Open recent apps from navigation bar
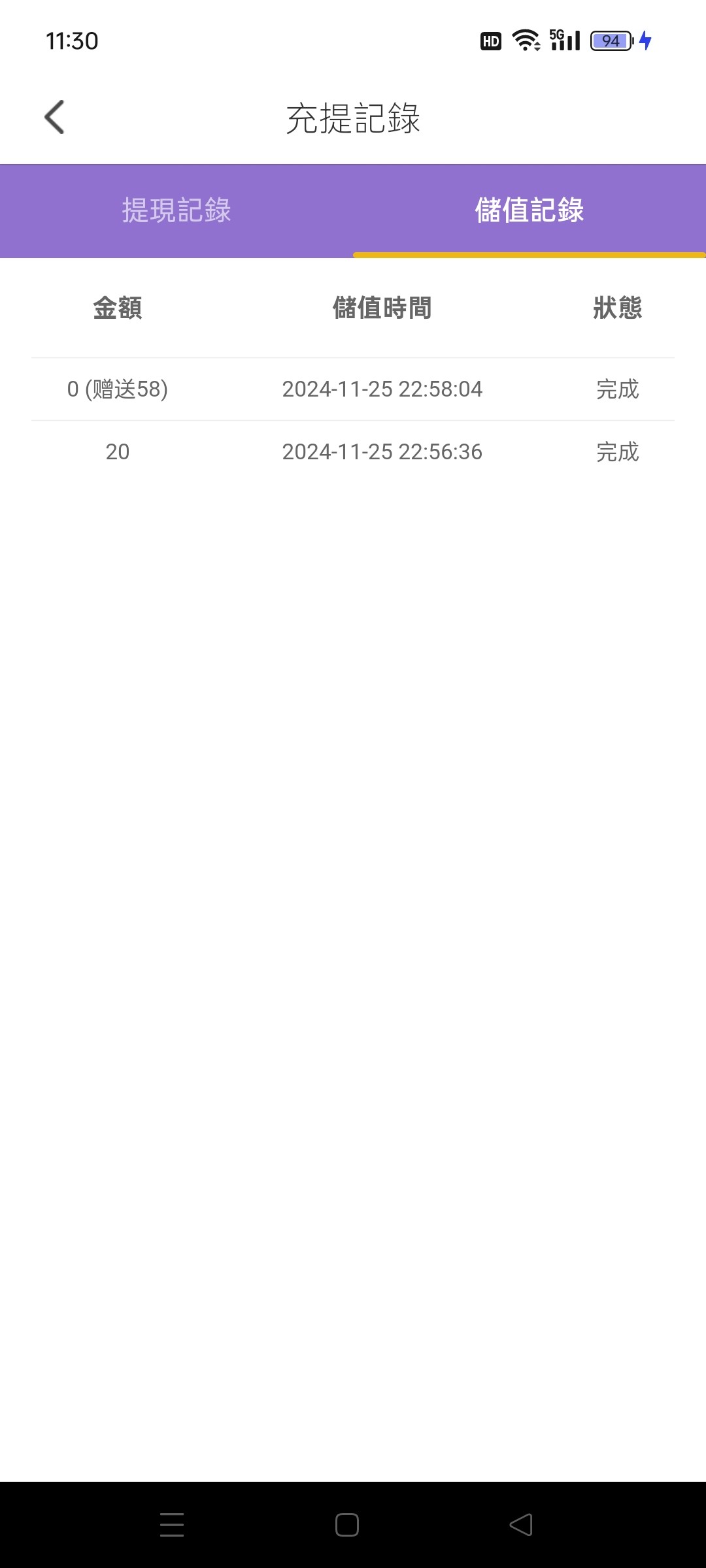 [172, 1525]
